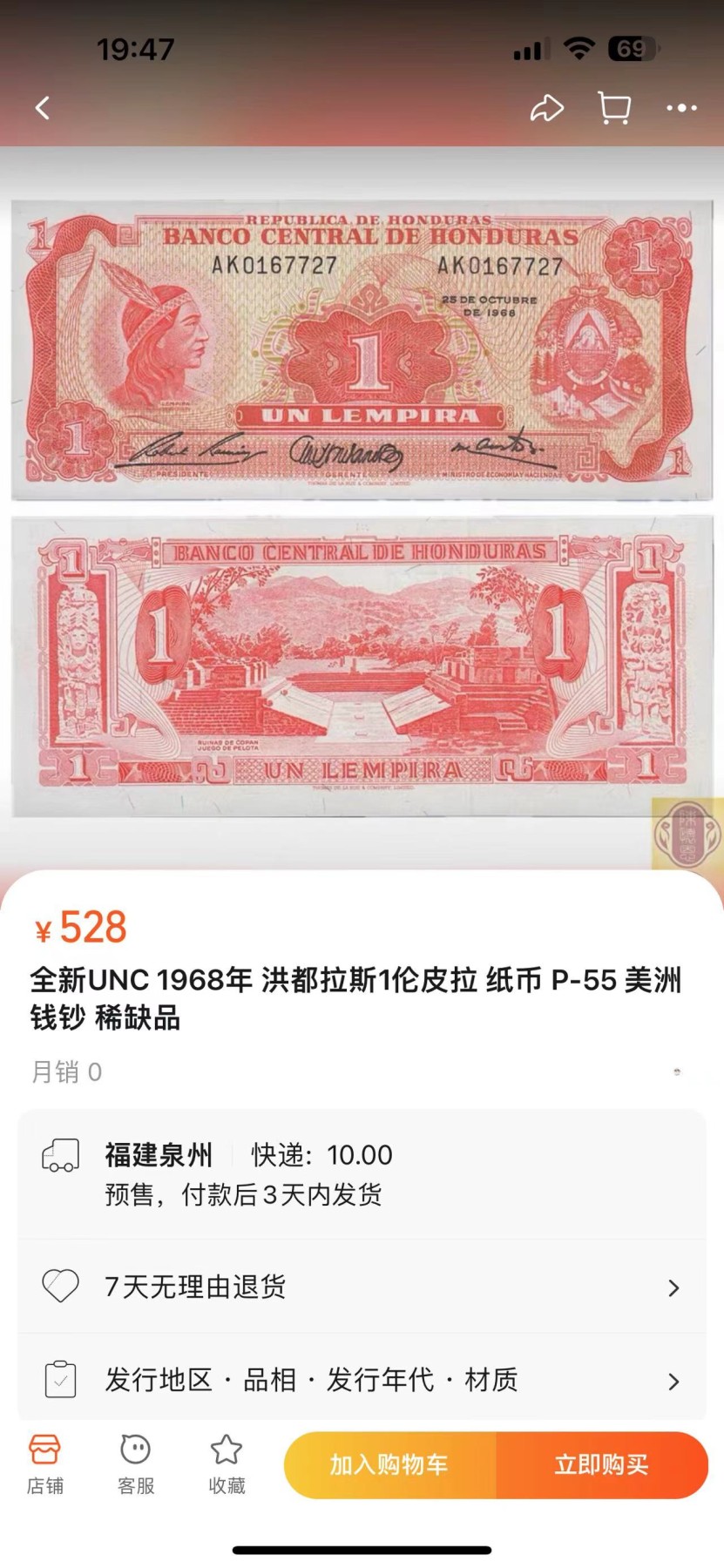
Task: Tap the checklist icon near product parameters
Action: [59, 1380]
